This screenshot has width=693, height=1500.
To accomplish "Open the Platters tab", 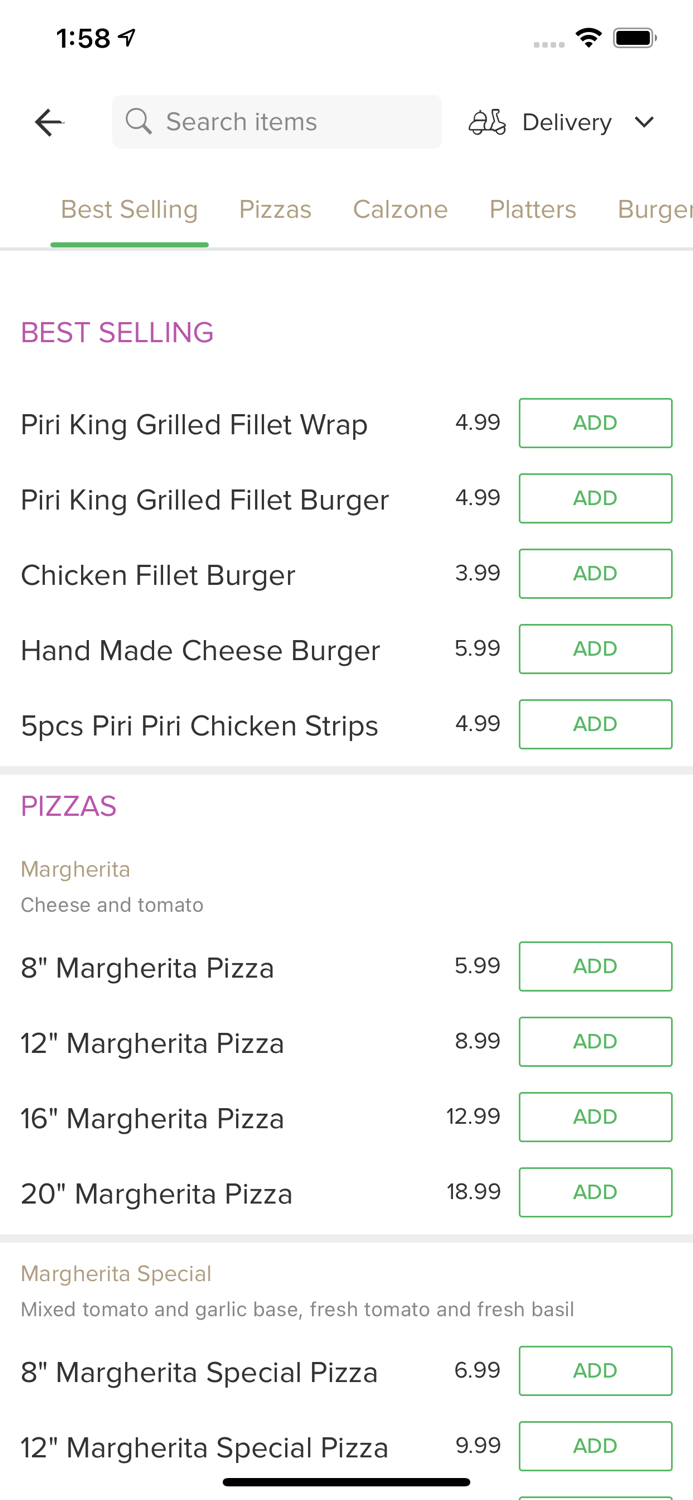I will [x=532, y=210].
